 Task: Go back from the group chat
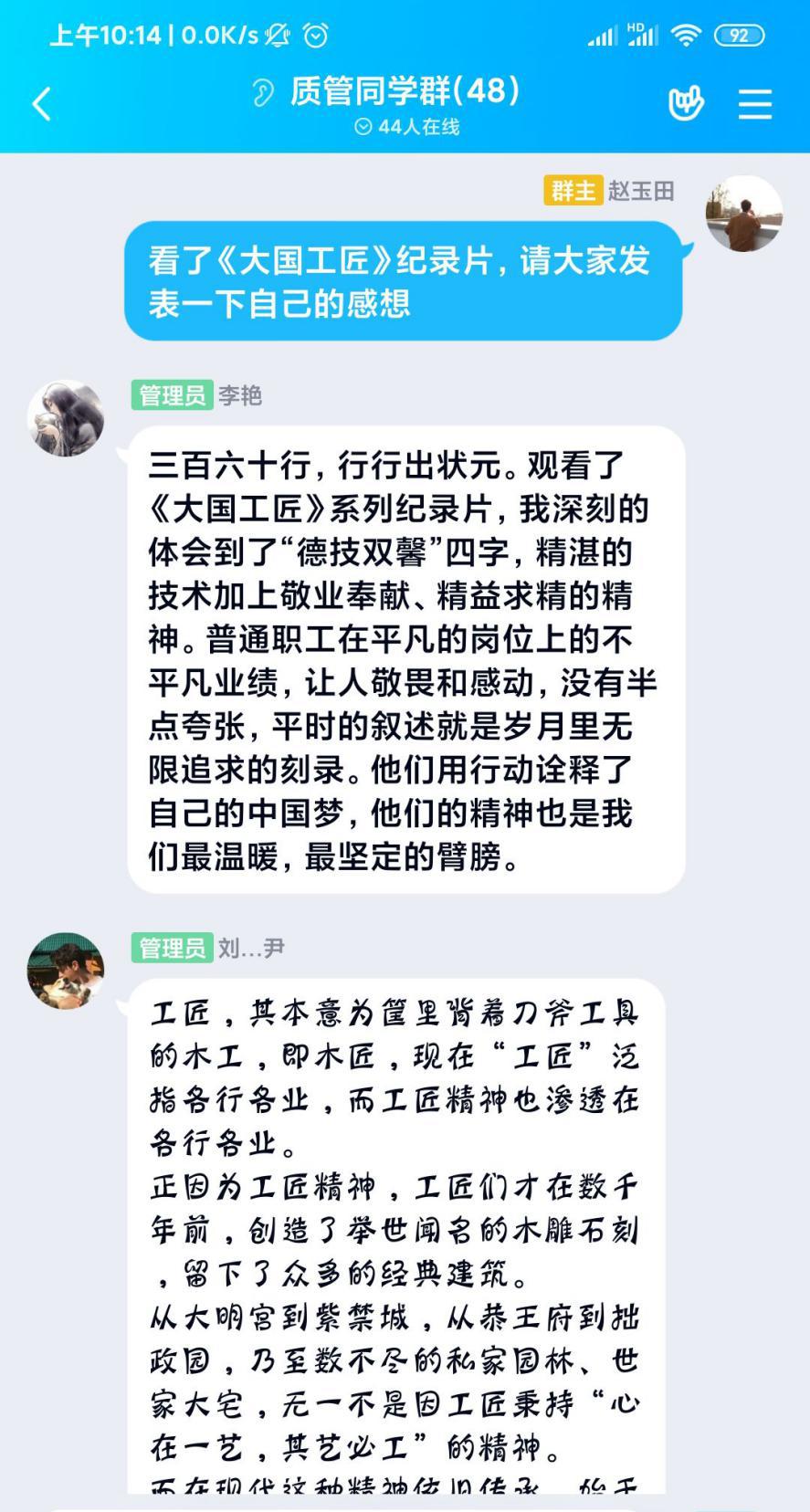[41, 103]
